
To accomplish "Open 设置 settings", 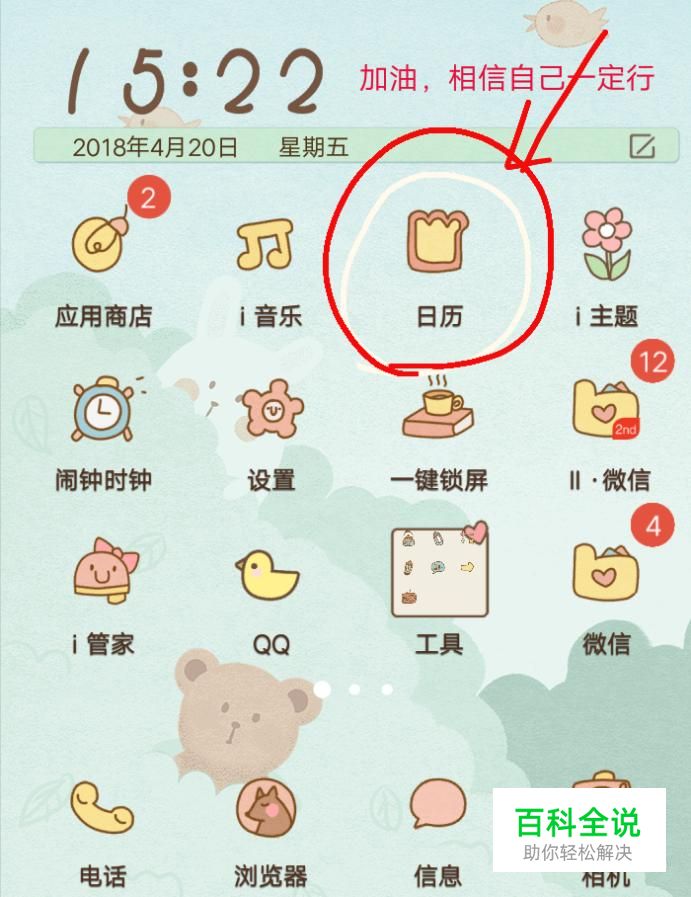I will pos(270,410).
